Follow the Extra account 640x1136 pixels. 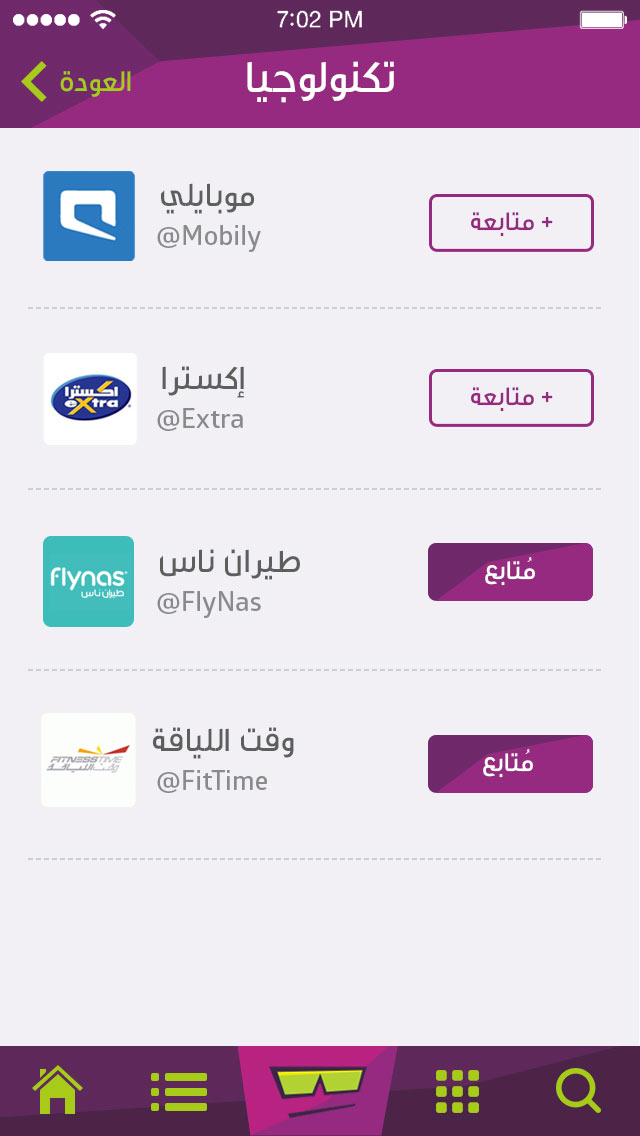click(511, 398)
